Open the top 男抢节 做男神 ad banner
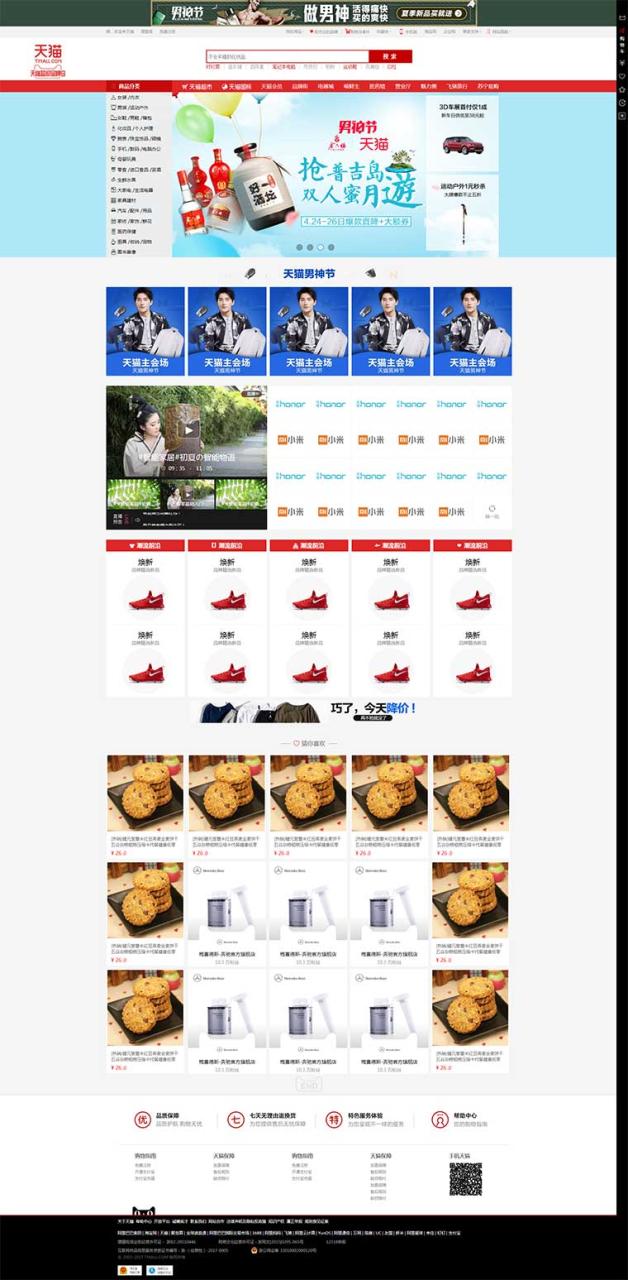Image resolution: width=628 pixels, height=1280 pixels. pos(314,13)
